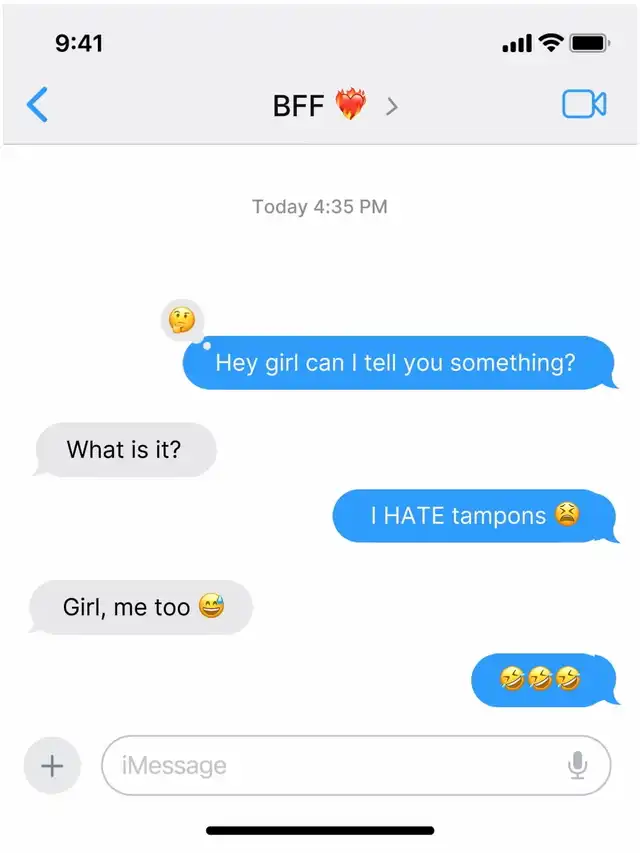Image resolution: width=640 pixels, height=853 pixels.
Task: Tap the microphone dictation icon
Action: pos(577,766)
